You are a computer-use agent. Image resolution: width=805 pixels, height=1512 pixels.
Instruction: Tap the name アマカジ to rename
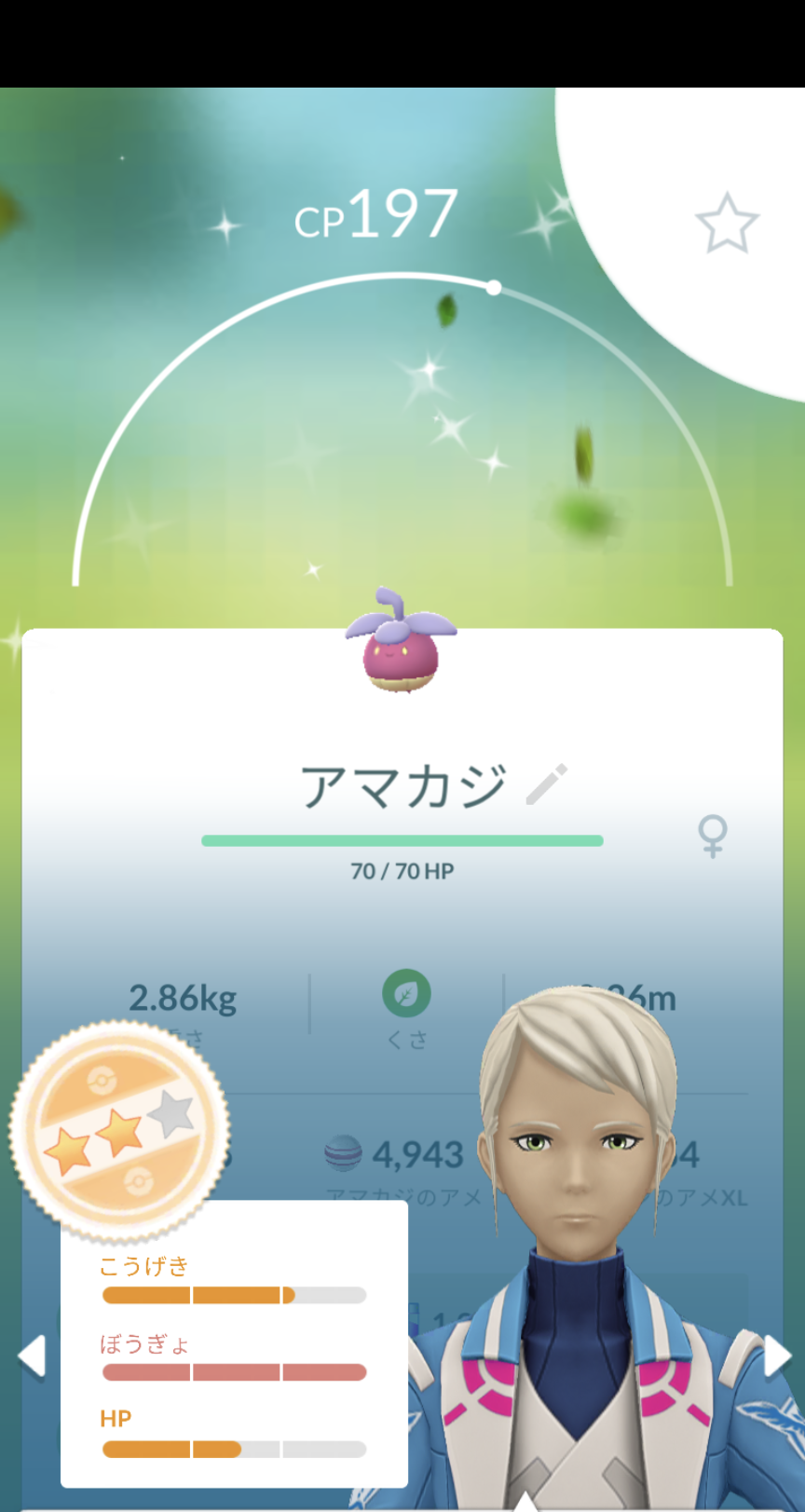coord(402,785)
